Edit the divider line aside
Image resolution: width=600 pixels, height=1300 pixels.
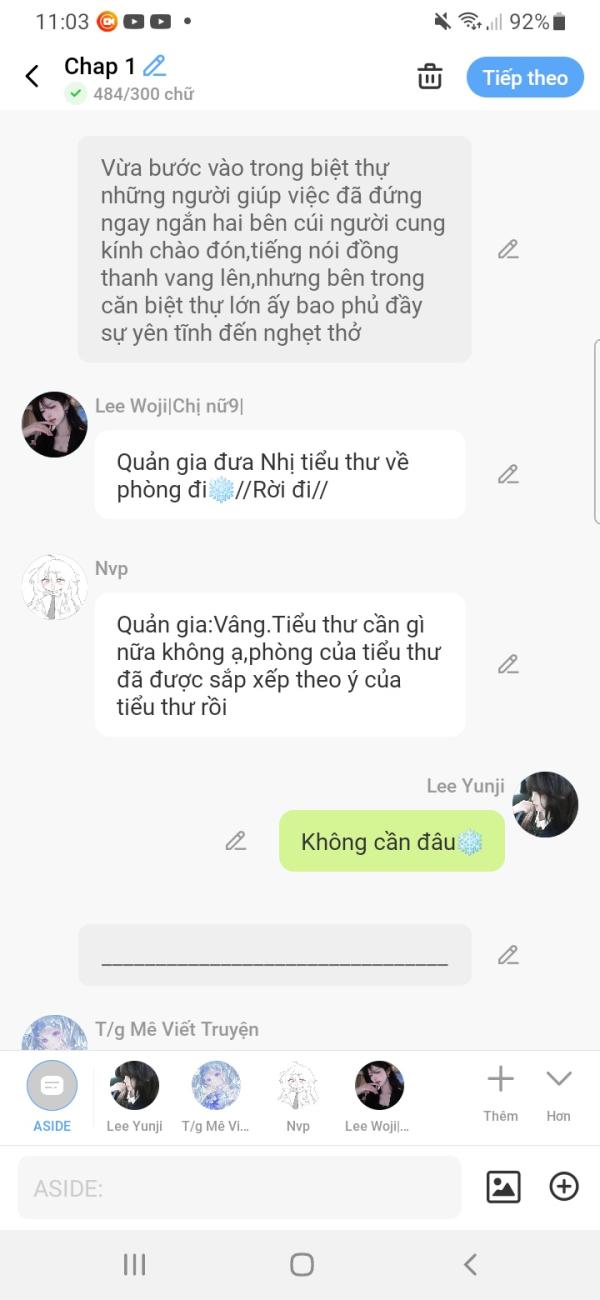(x=508, y=955)
